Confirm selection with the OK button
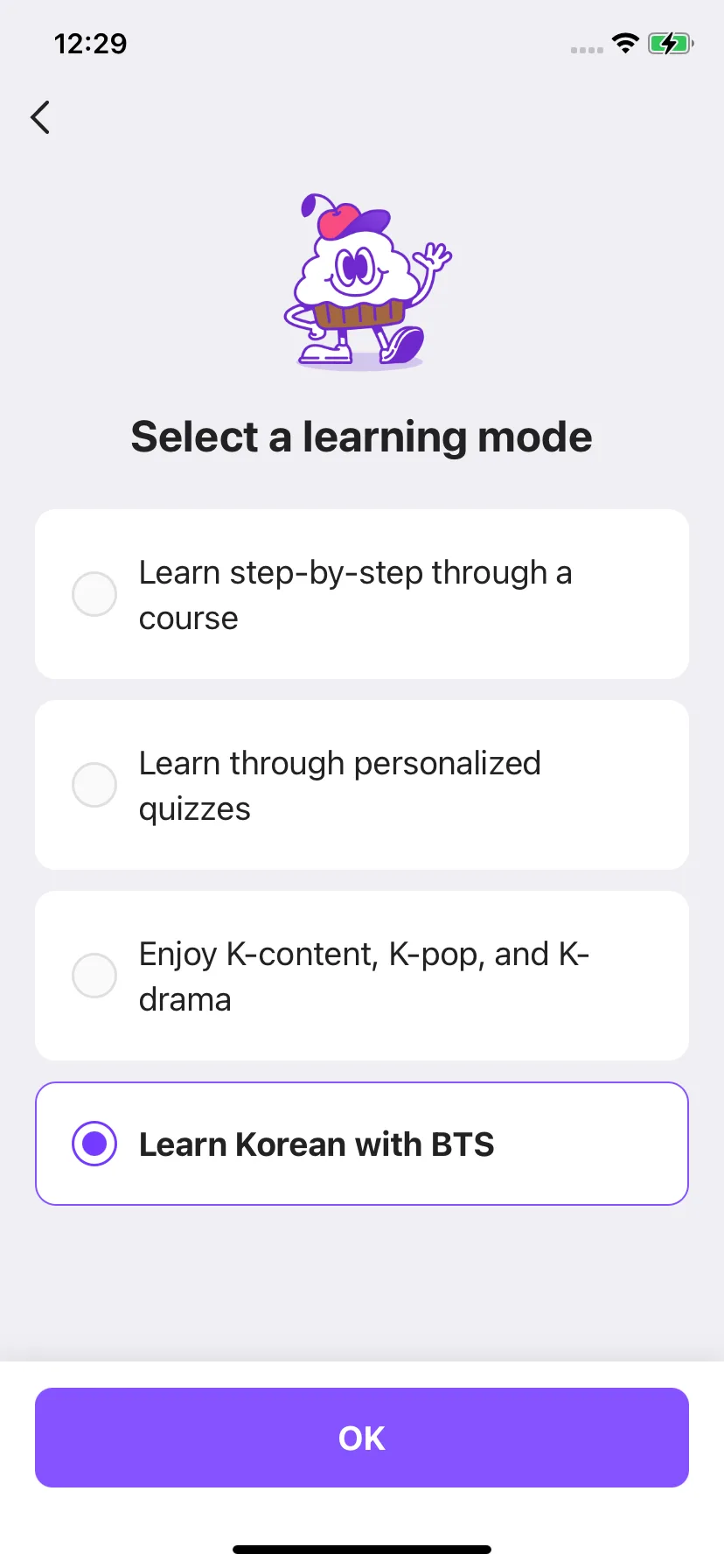The image size is (724, 1568). tap(362, 1438)
